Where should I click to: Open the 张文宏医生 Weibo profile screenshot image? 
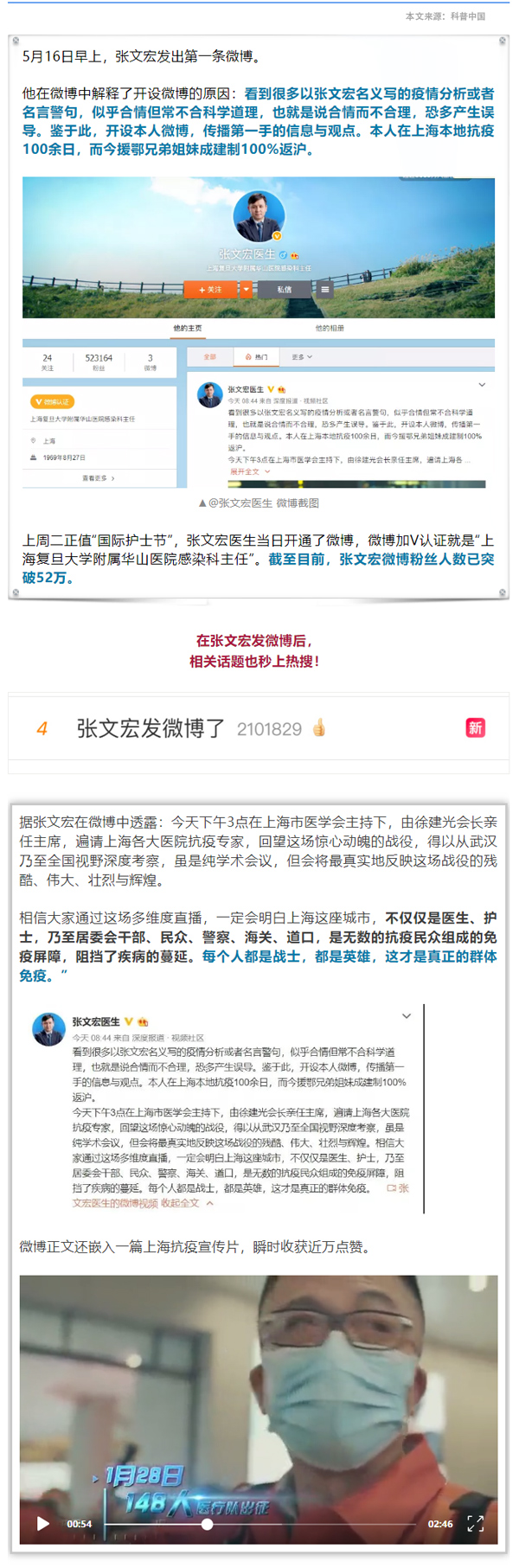(x=258, y=333)
